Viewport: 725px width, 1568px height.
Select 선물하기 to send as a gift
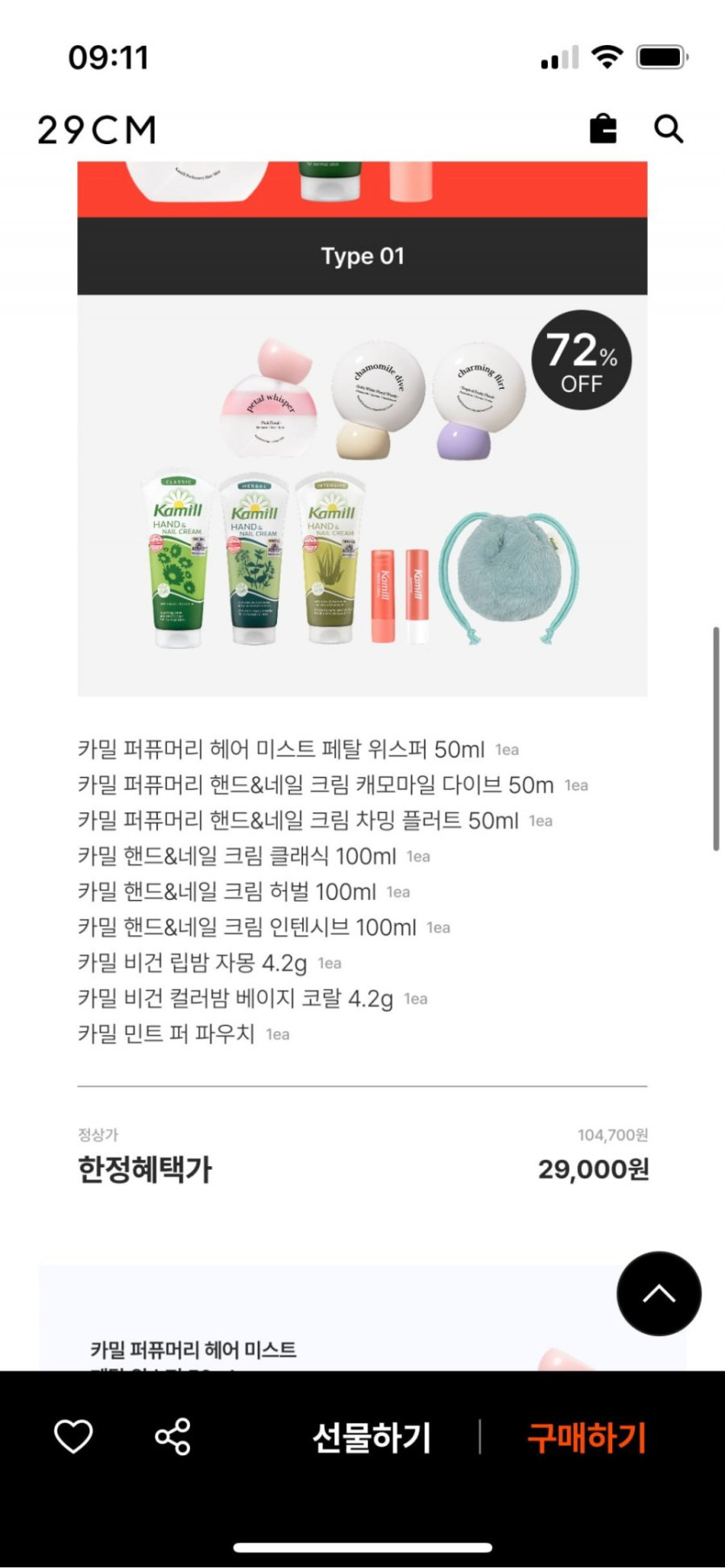coord(372,1438)
